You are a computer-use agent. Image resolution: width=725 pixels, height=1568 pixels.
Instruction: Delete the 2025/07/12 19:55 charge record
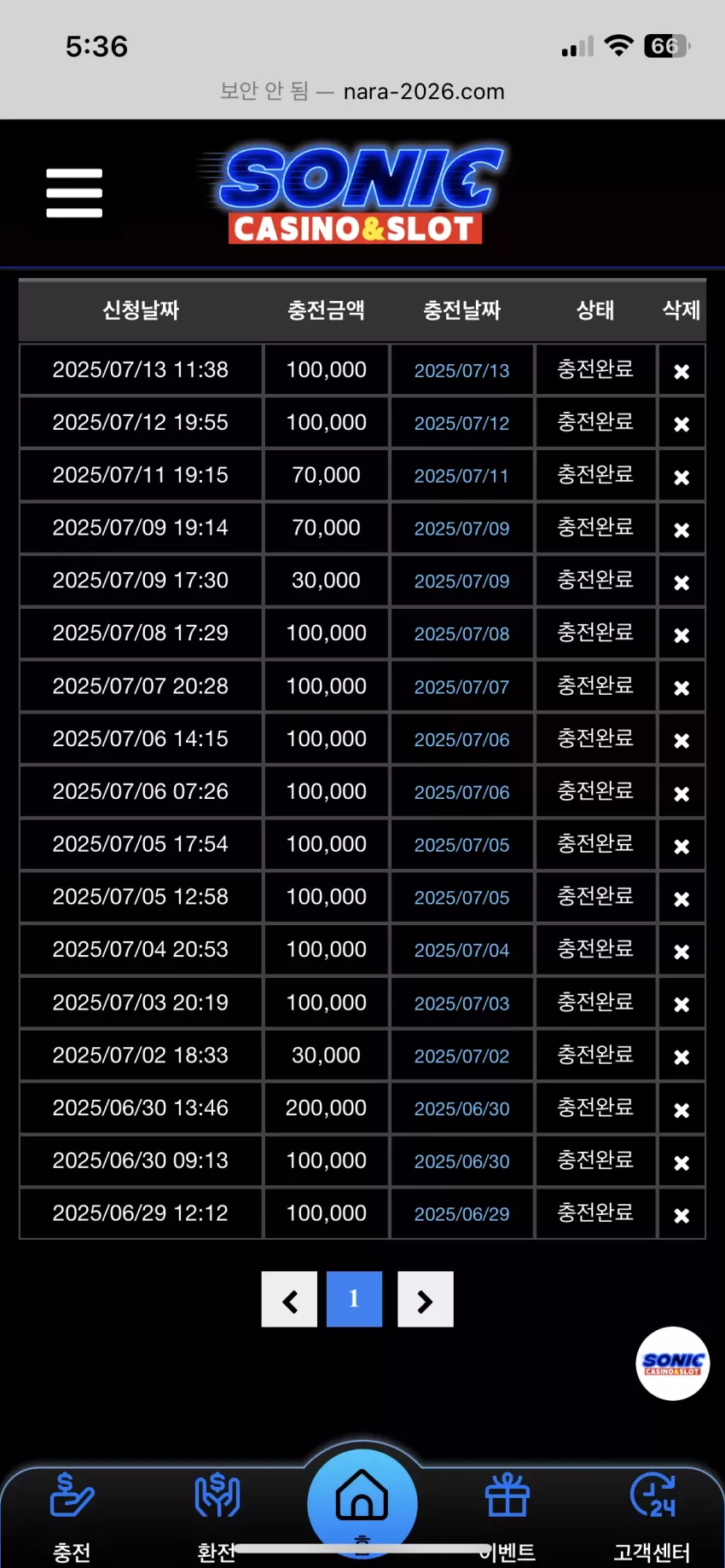(x=681, y=424)
